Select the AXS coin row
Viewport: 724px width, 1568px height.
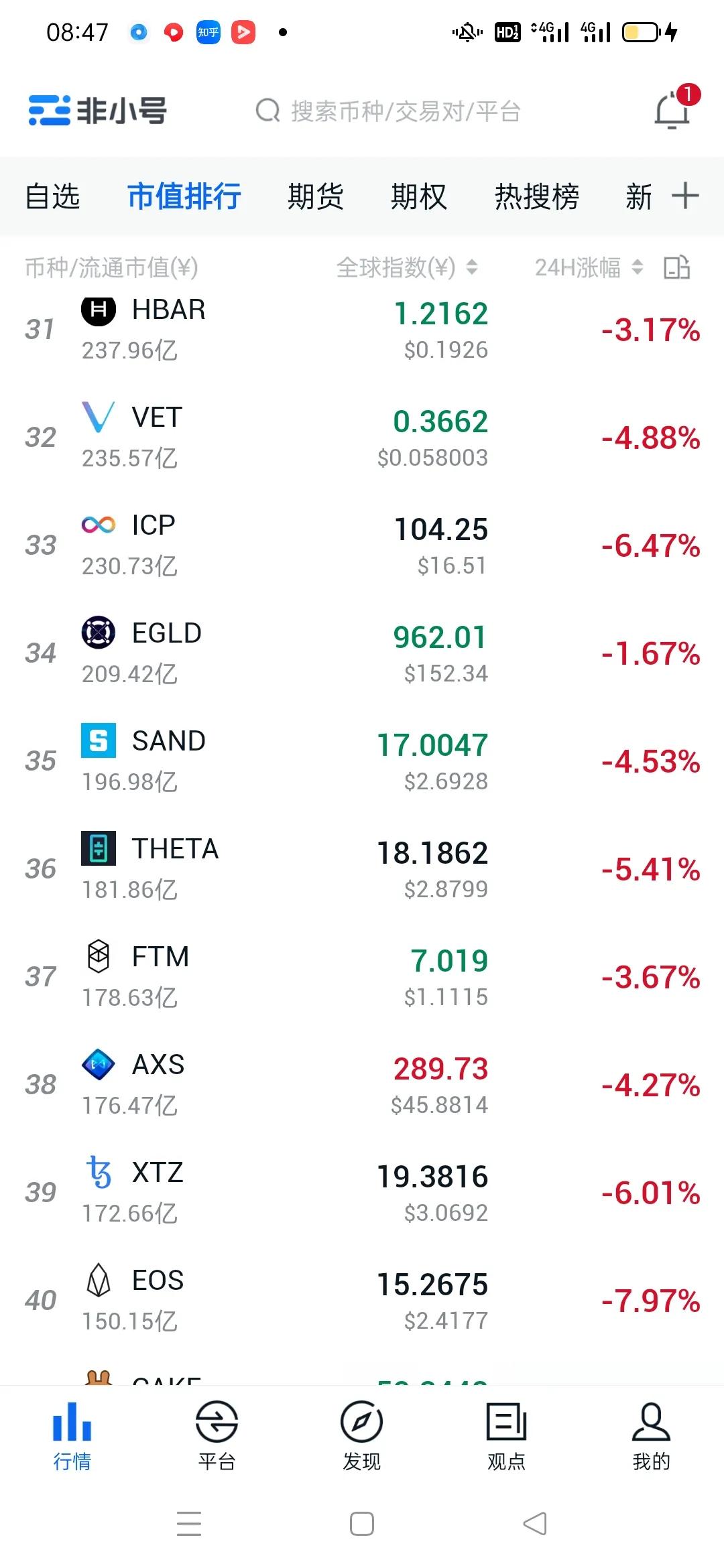coord(362,1085)
